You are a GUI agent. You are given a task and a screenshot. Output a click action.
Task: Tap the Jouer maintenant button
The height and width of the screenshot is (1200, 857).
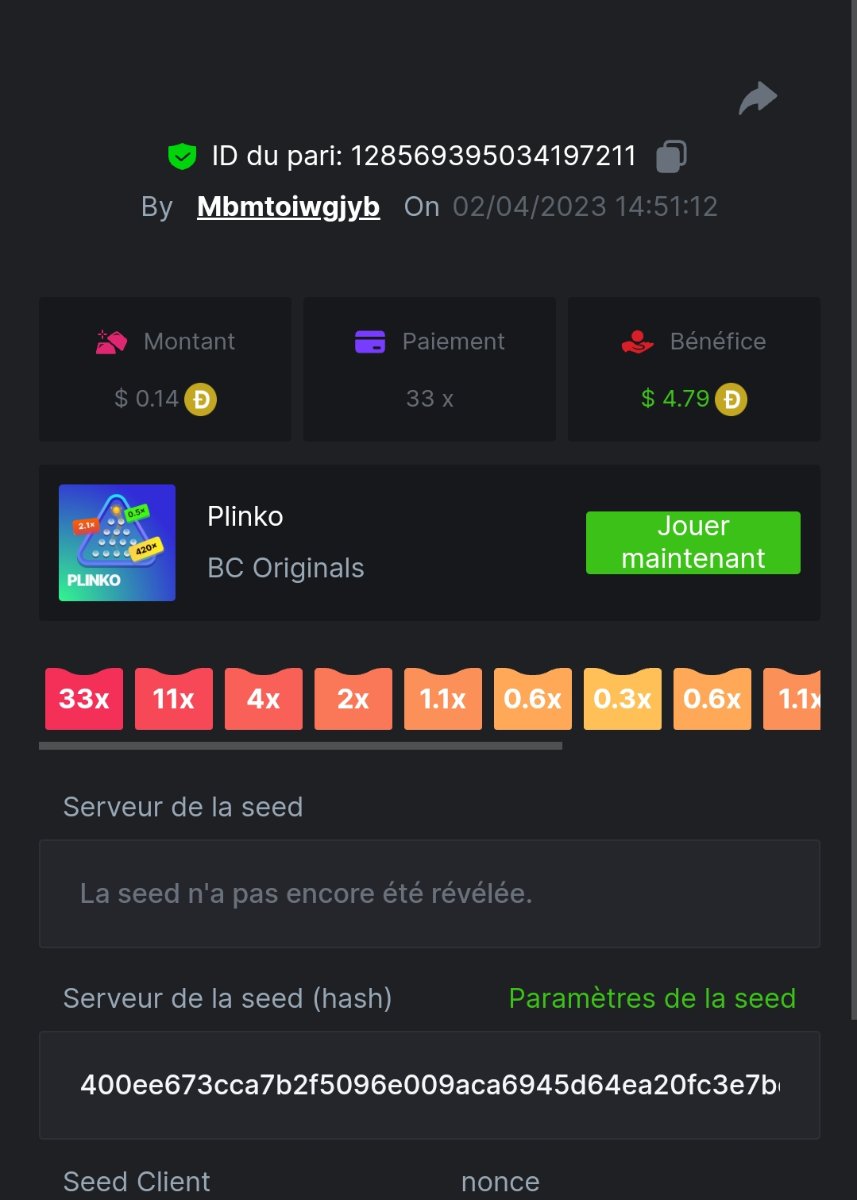693,543
